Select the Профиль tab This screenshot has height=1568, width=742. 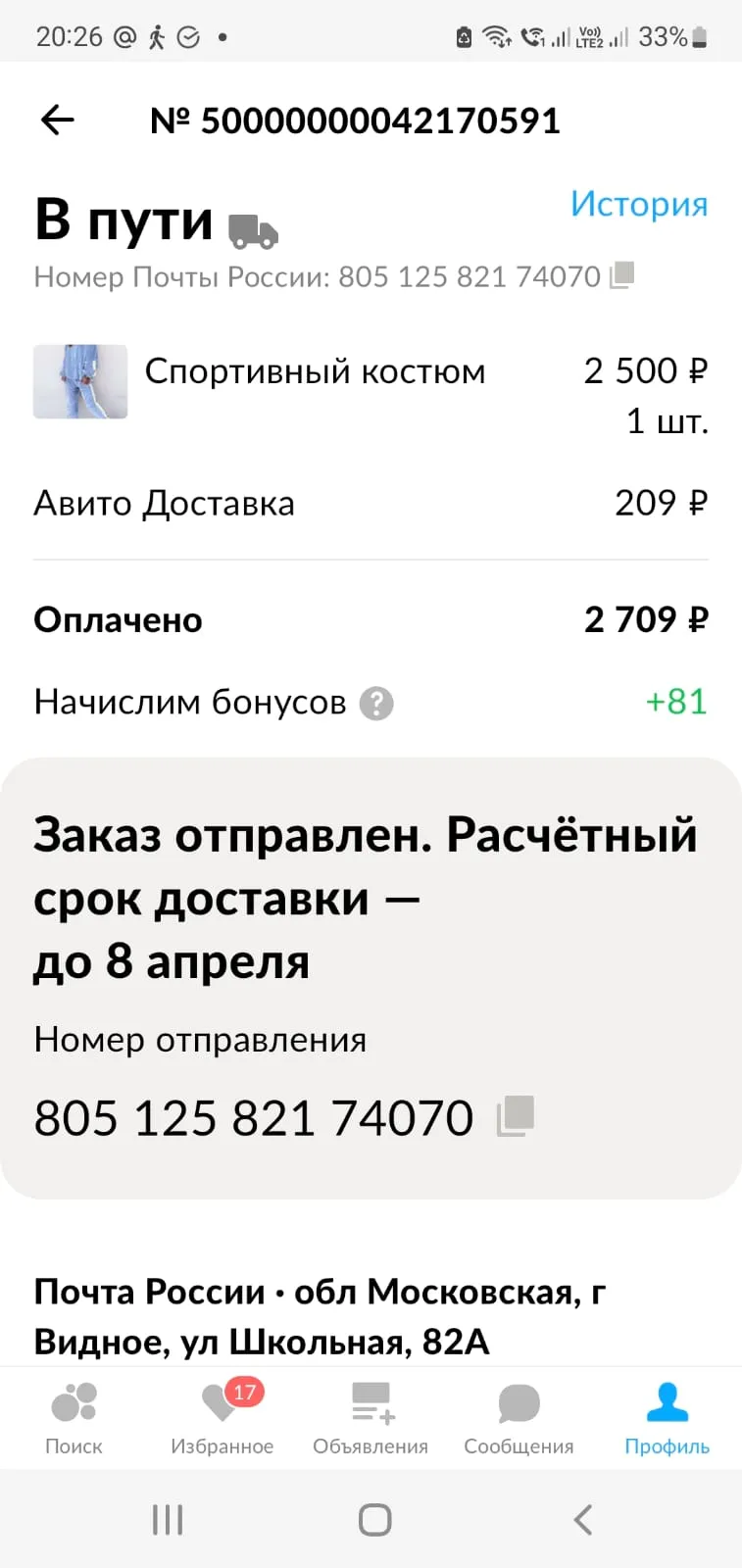[667, 1418]
